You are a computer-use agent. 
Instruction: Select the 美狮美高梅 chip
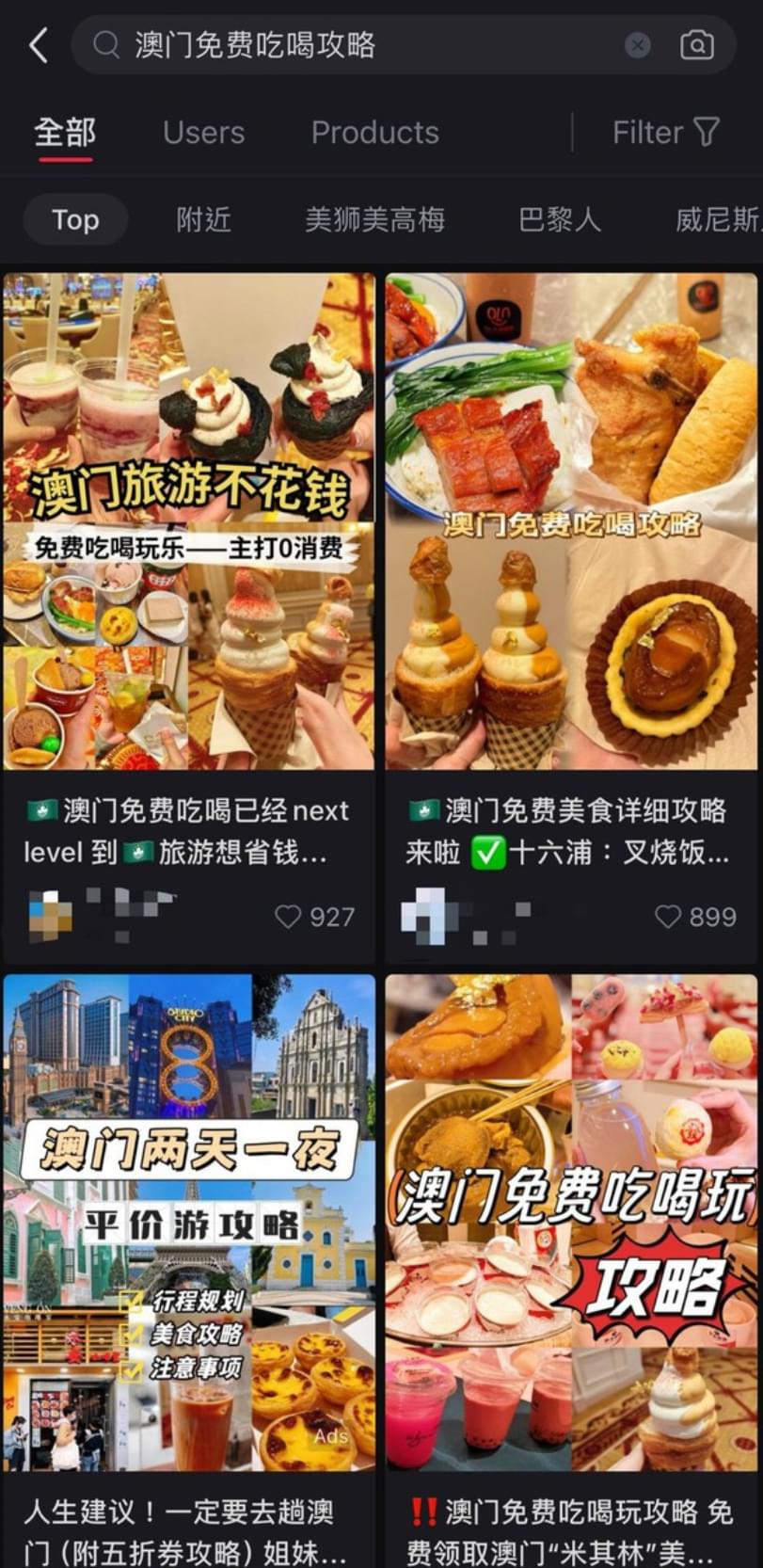[x=374, y=219]
